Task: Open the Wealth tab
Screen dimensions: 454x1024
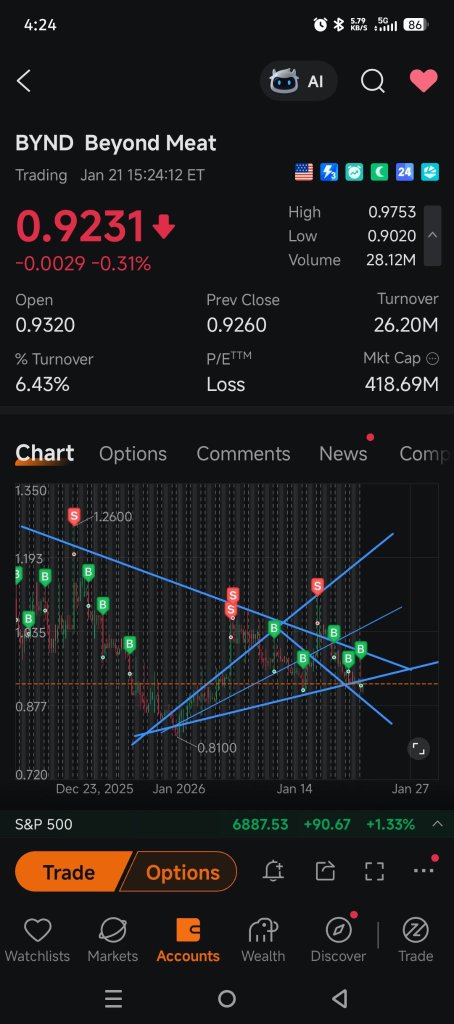Action: 263,940
